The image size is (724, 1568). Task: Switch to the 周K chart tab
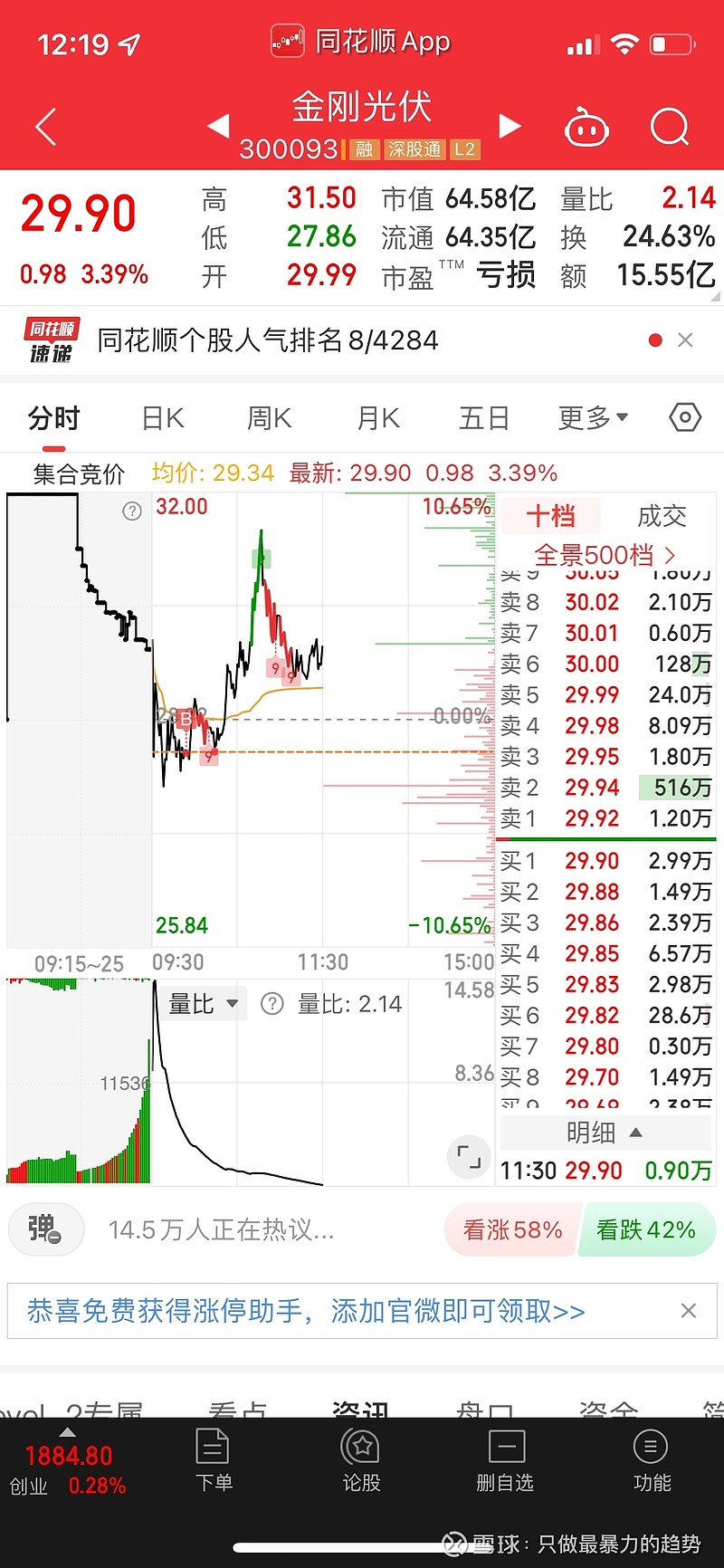(270, 418)
